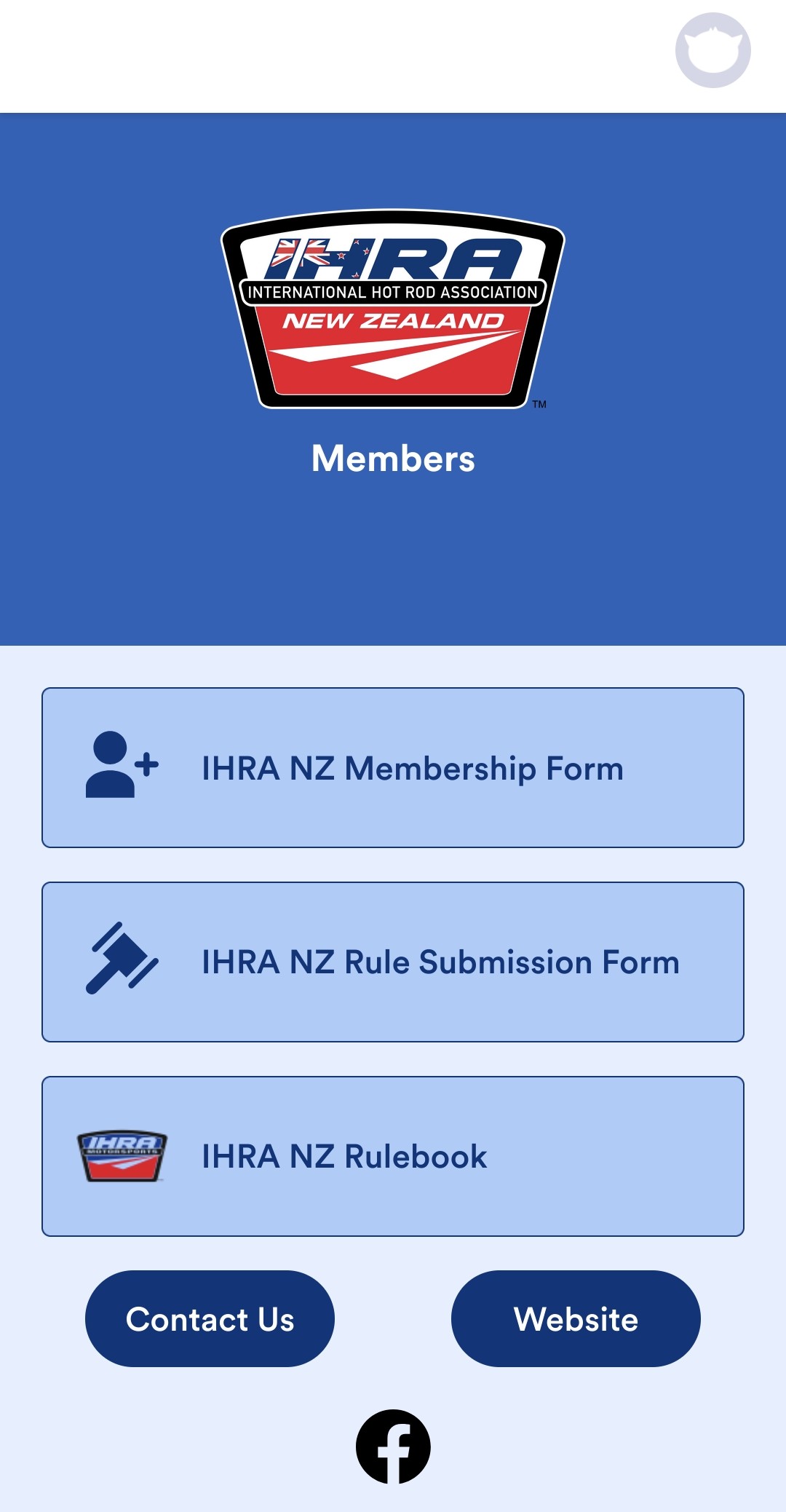This screenshot has width=786, height=1512.
Task: Tap the round cat icon at top
Action: [712, 50]
